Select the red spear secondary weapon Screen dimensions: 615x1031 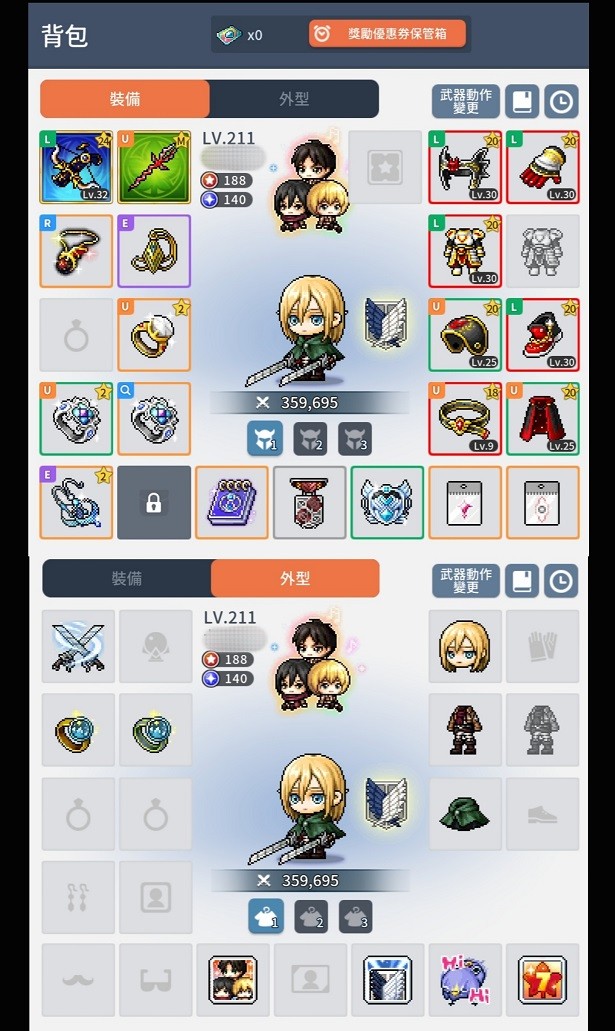click(x=154, y=167)
